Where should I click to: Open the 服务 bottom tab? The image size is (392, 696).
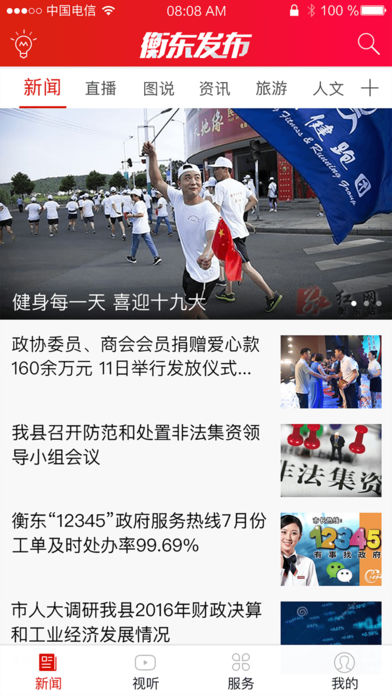point(241,671)
